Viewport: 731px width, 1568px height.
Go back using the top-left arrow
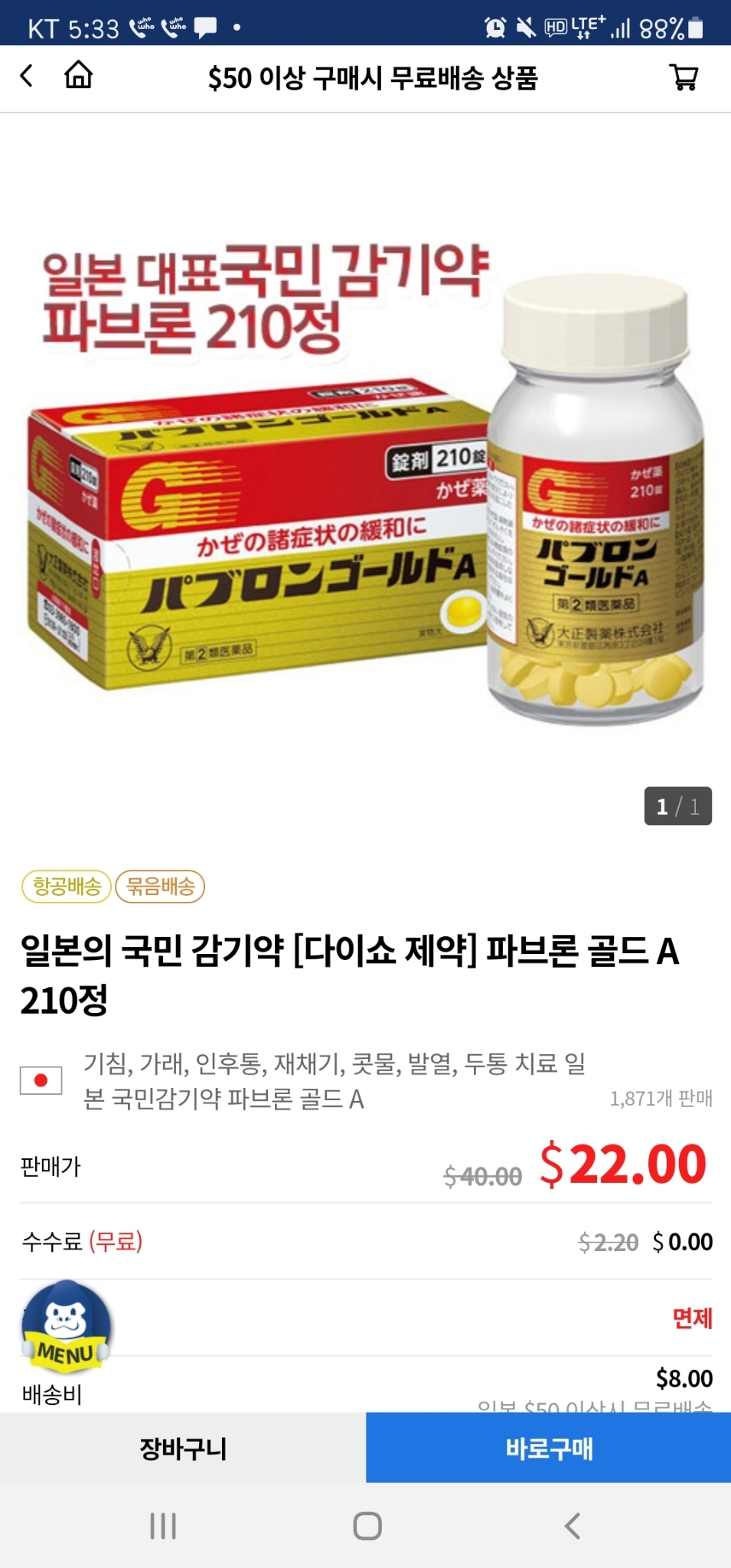(x=27, y=76)
